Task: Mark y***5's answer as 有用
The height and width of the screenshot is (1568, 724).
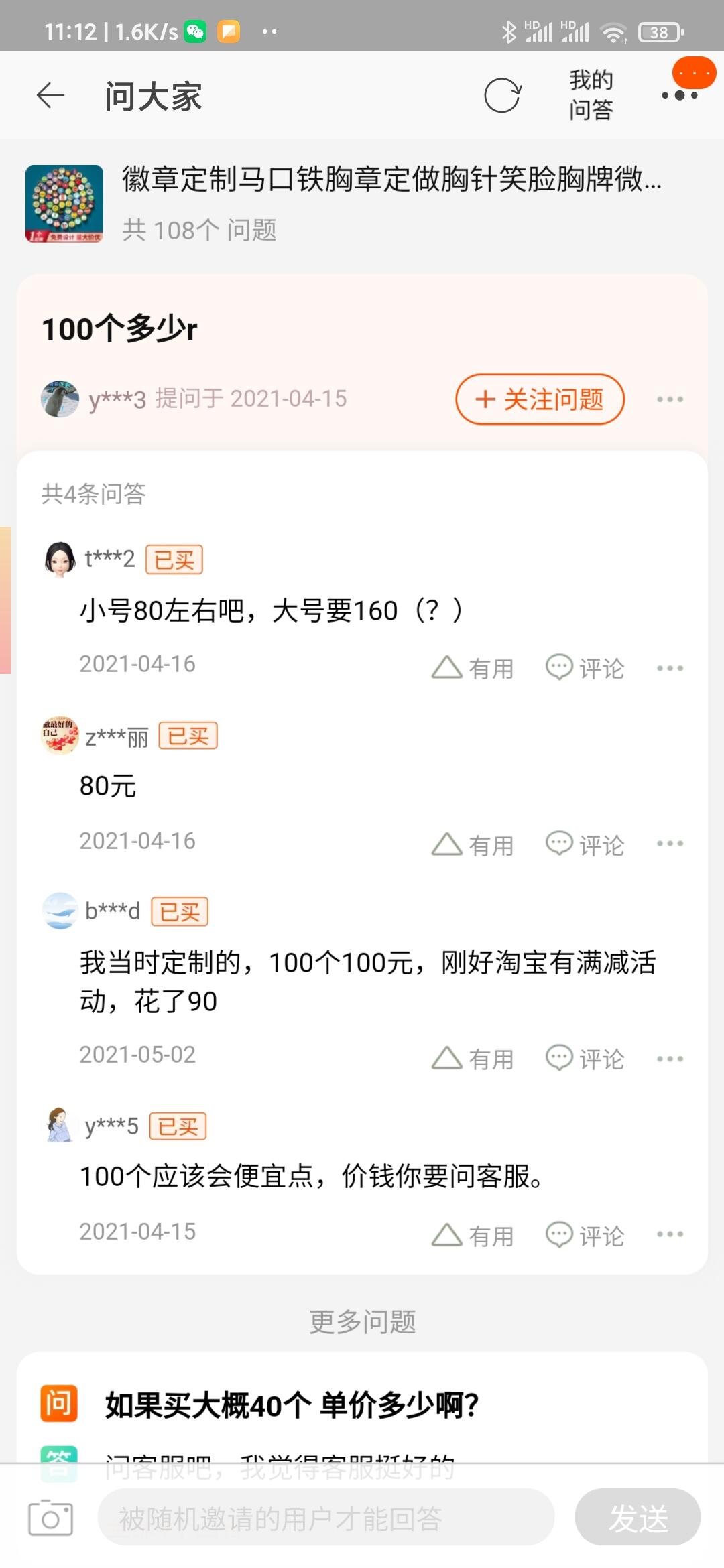Action: pyautogui.click(x=473, y=1235)
